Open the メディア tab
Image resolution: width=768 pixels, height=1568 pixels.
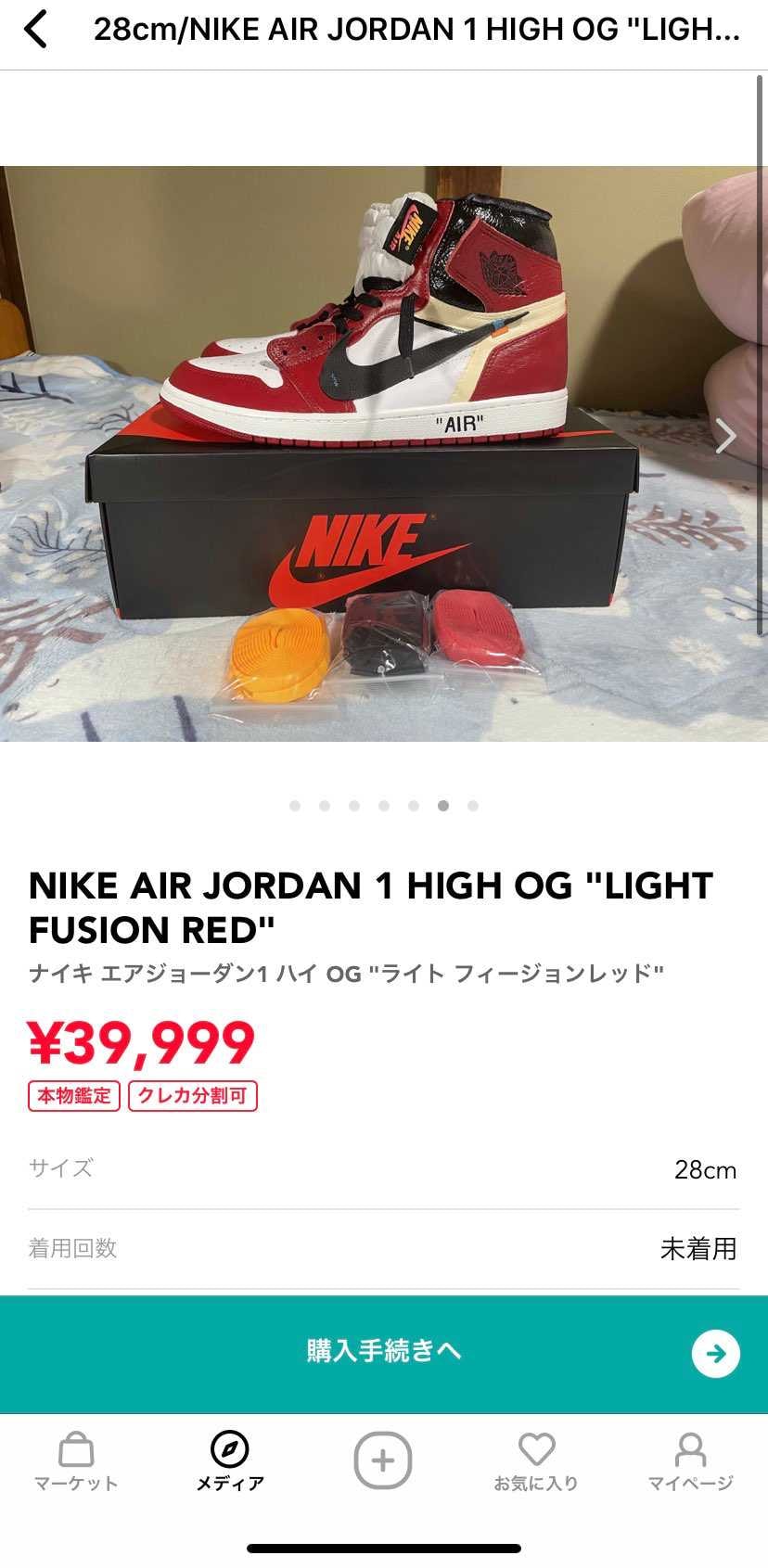point(229,1460)
